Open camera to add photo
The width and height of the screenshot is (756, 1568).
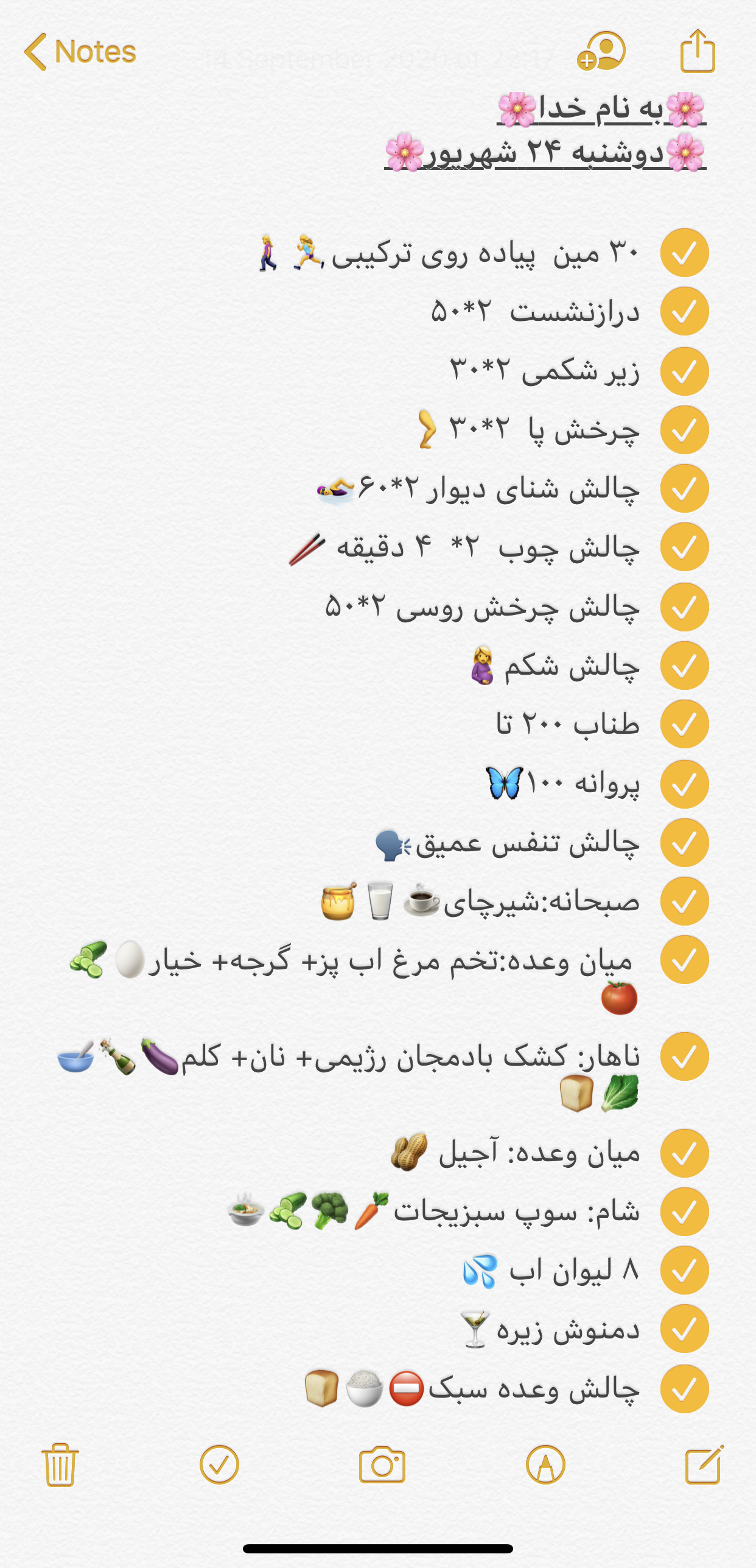(x=382, y=1464)
